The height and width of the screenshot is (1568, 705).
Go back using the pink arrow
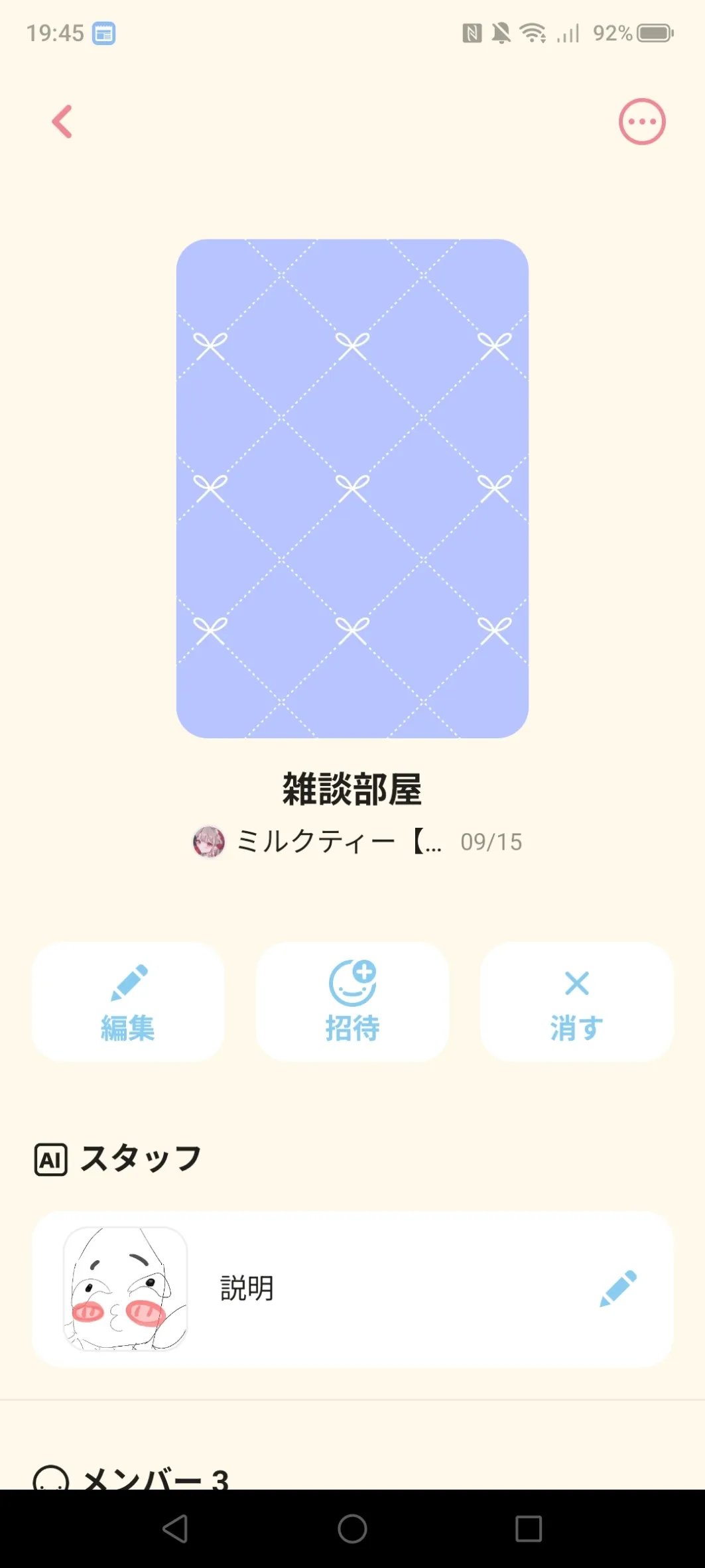62,122
